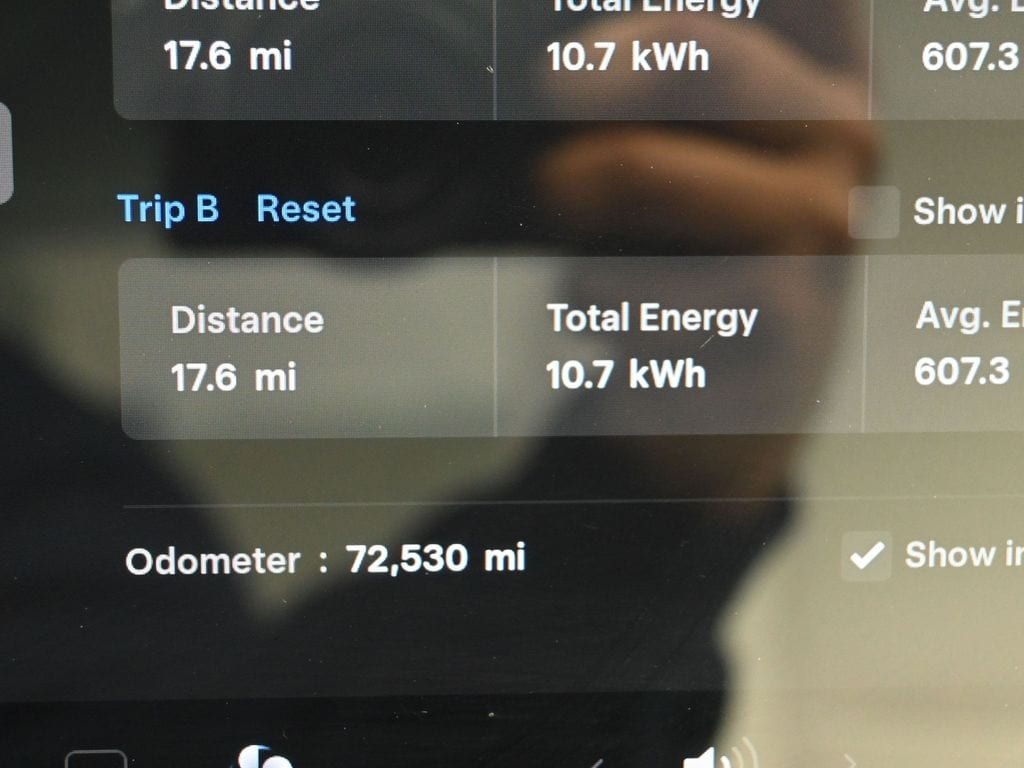Open the fan climate control icon

pyautogui.click(x=263, y=758)
